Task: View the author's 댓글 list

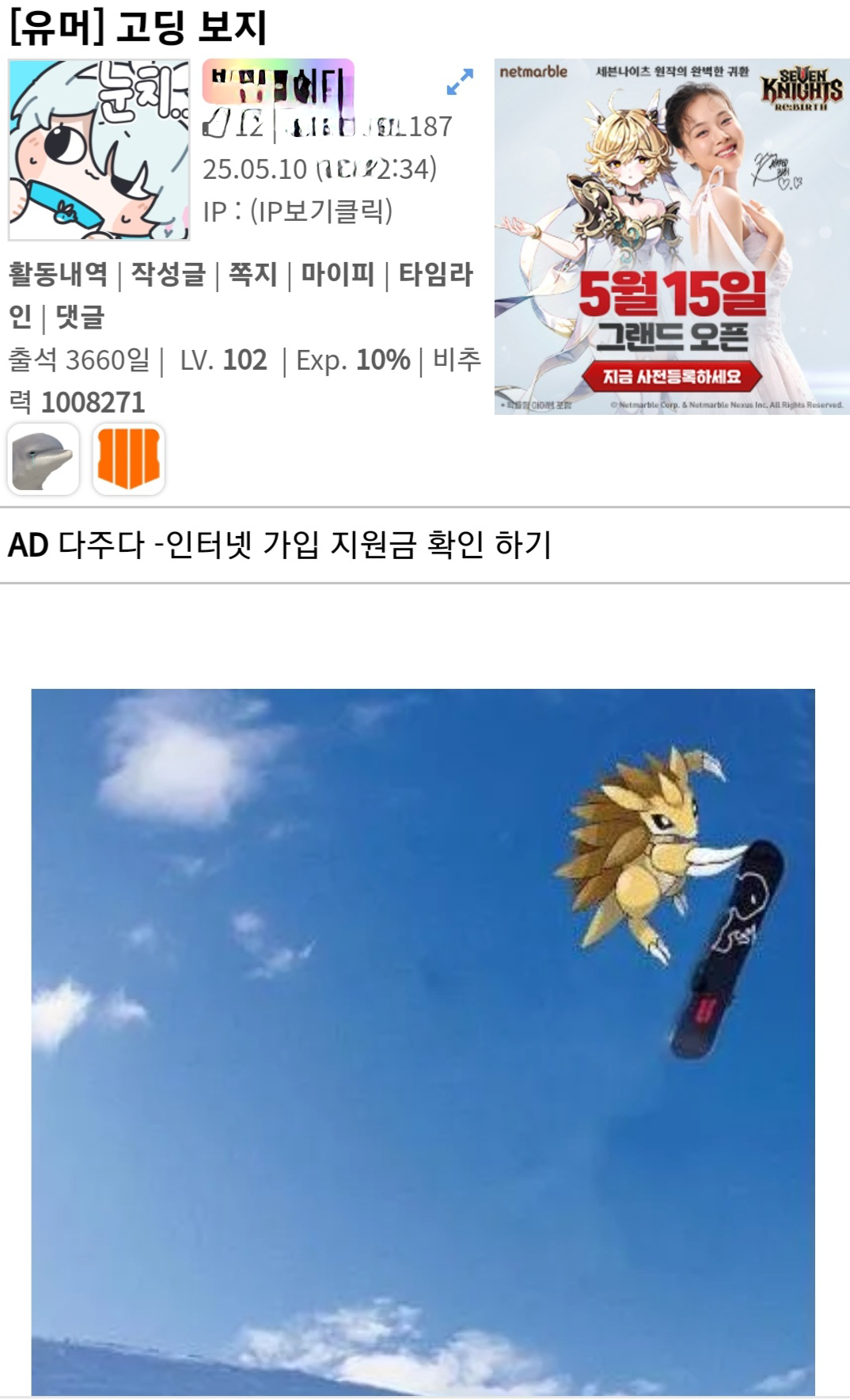Action: tap(80, 318)
